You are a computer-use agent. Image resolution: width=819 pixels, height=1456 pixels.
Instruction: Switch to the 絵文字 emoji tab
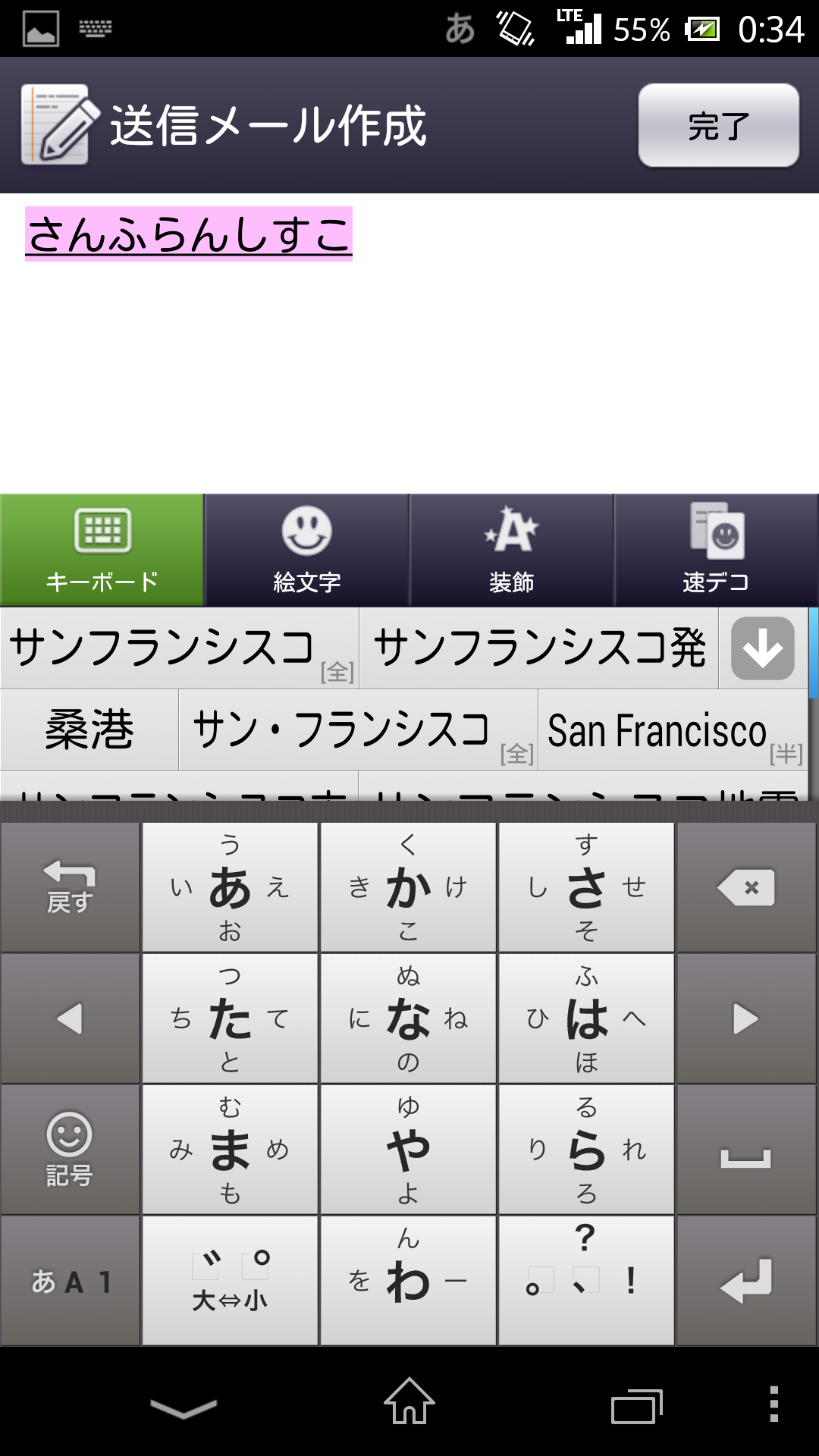tap(306, 550)
